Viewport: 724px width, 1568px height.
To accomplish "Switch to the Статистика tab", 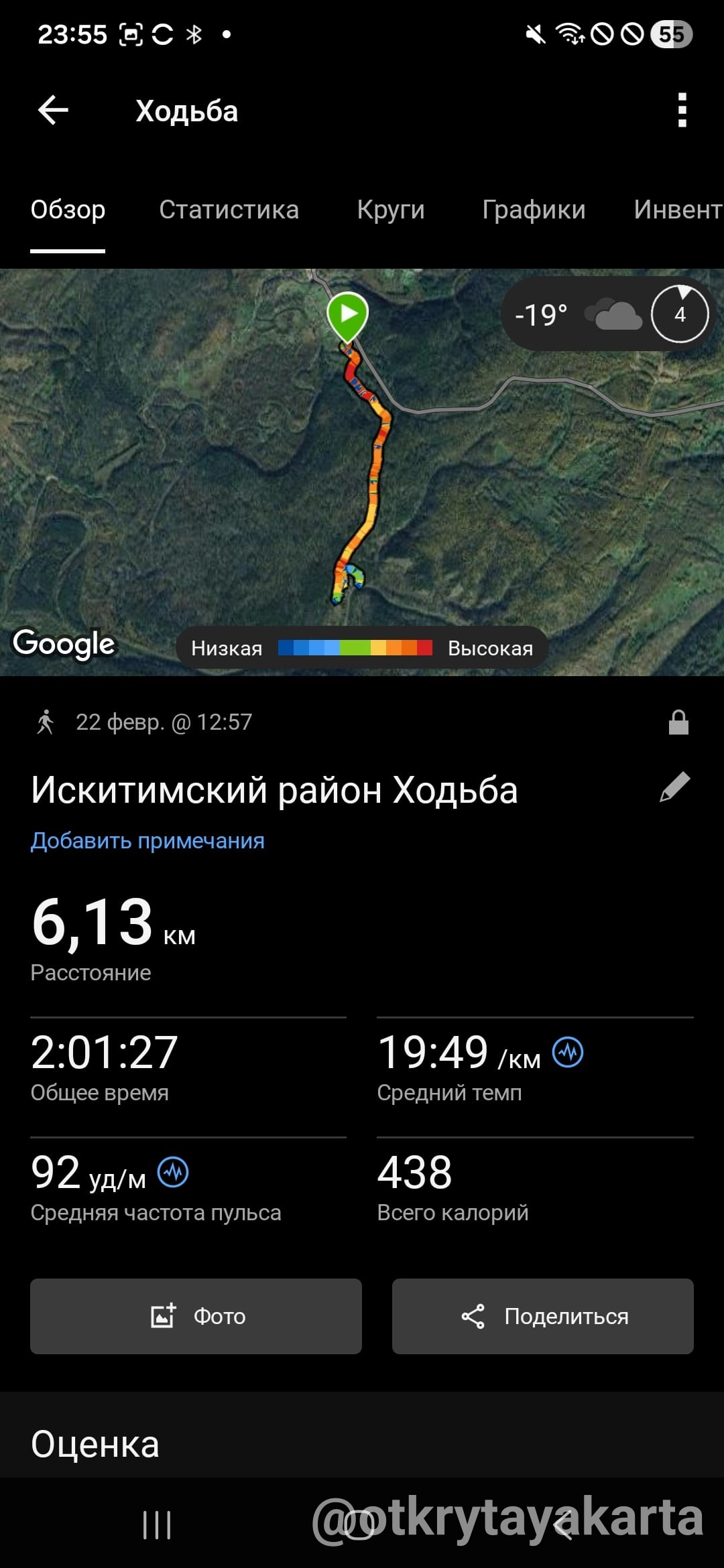I will [229, 210].
